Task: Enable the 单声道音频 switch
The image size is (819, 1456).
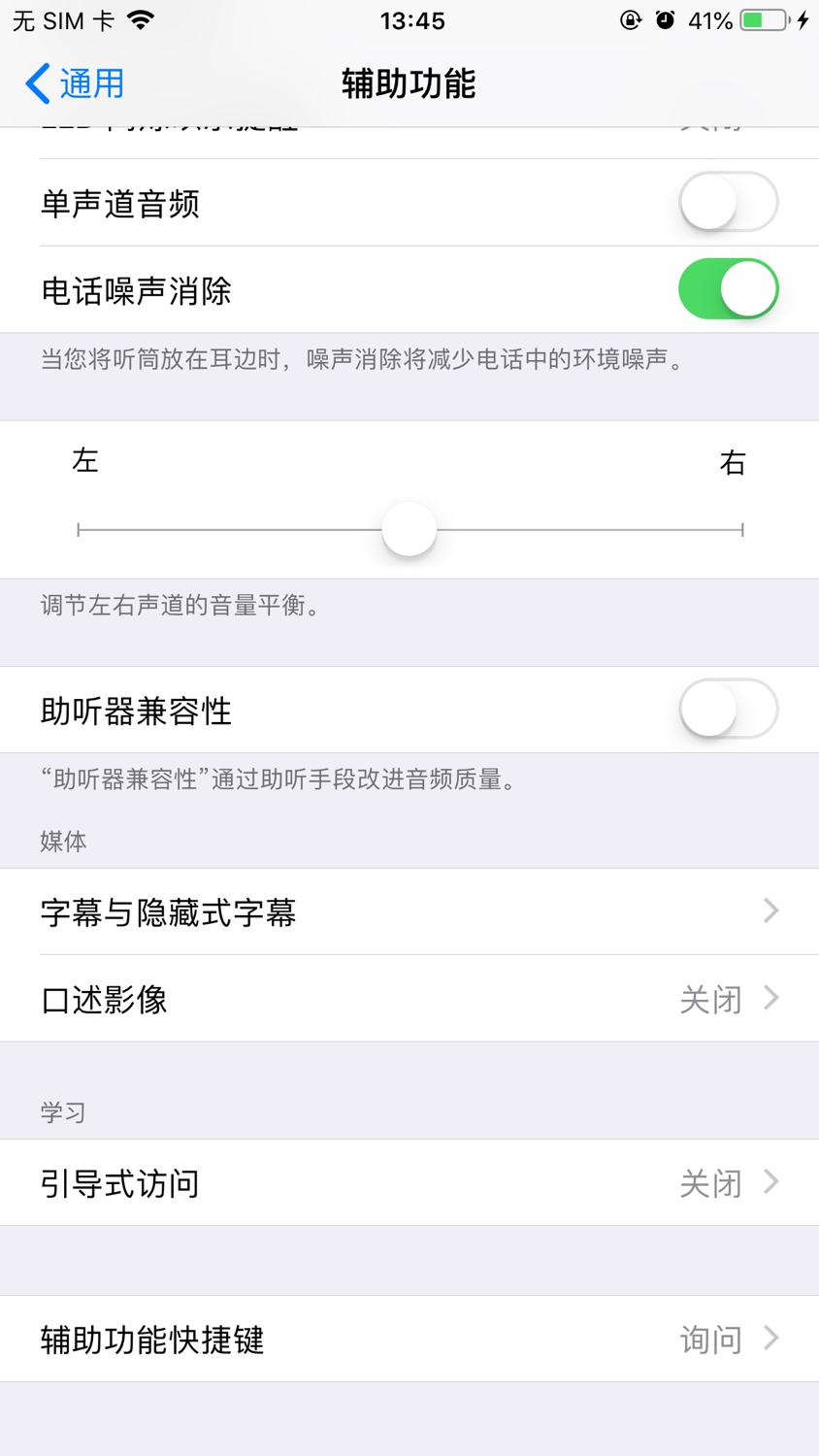Action: point(728,201)
